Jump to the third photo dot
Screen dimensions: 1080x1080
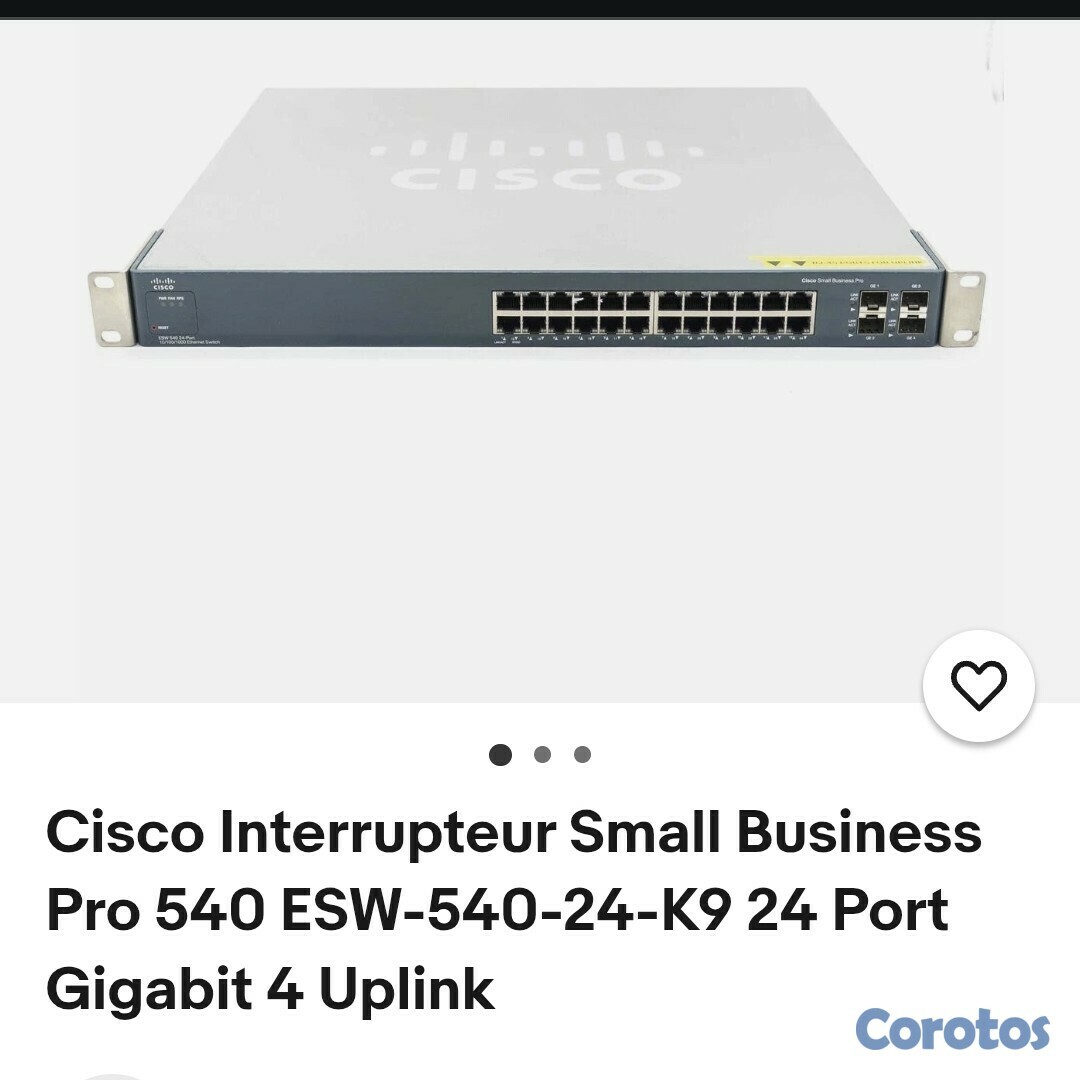pos(582,755)
